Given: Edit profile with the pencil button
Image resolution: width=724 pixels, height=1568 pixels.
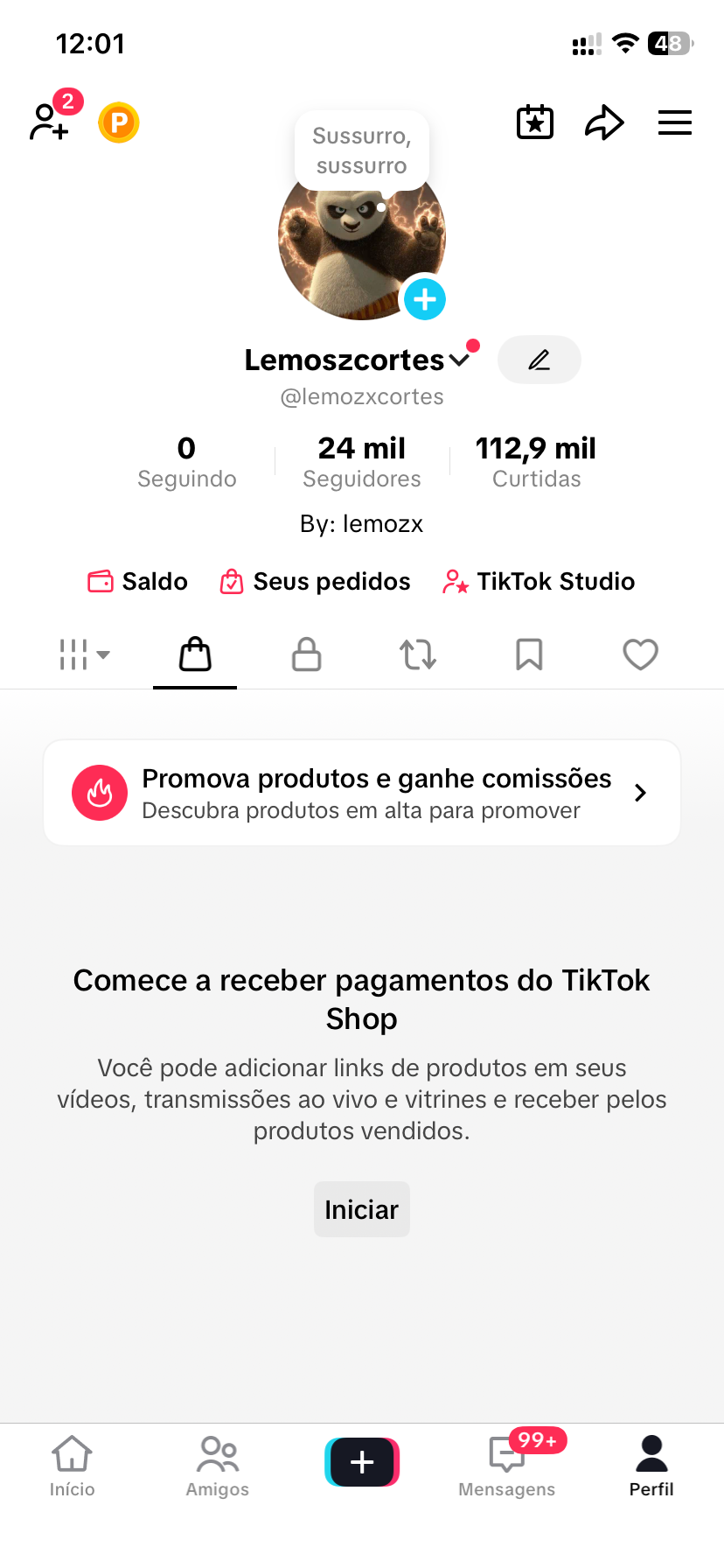Looking at the screenshot, I should pos(539,360).
